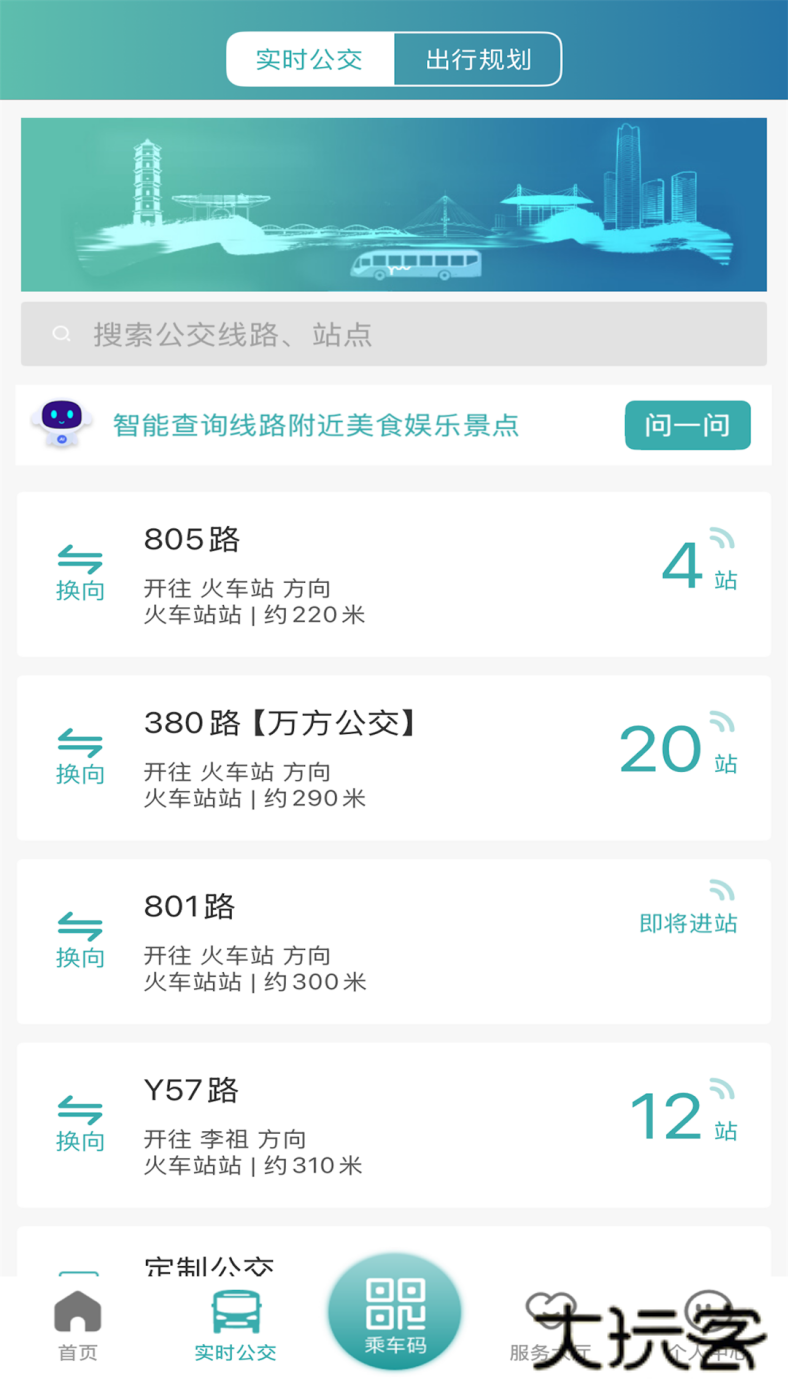Reverse 801路 route direction
The height and width of the screenshot is (1400, 788).
(80, 937)
